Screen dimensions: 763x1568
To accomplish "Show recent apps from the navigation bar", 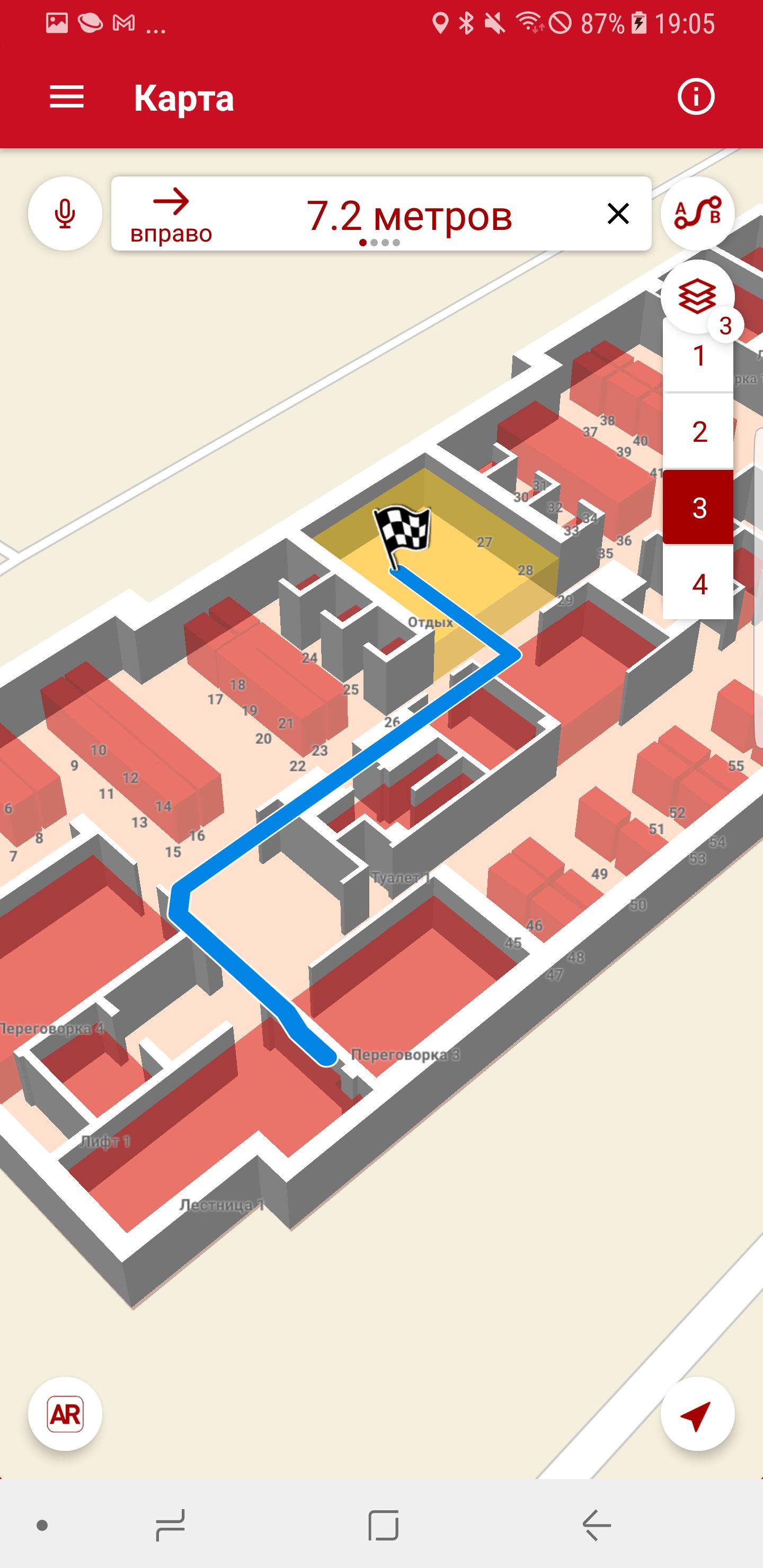I will point(170,1526).
